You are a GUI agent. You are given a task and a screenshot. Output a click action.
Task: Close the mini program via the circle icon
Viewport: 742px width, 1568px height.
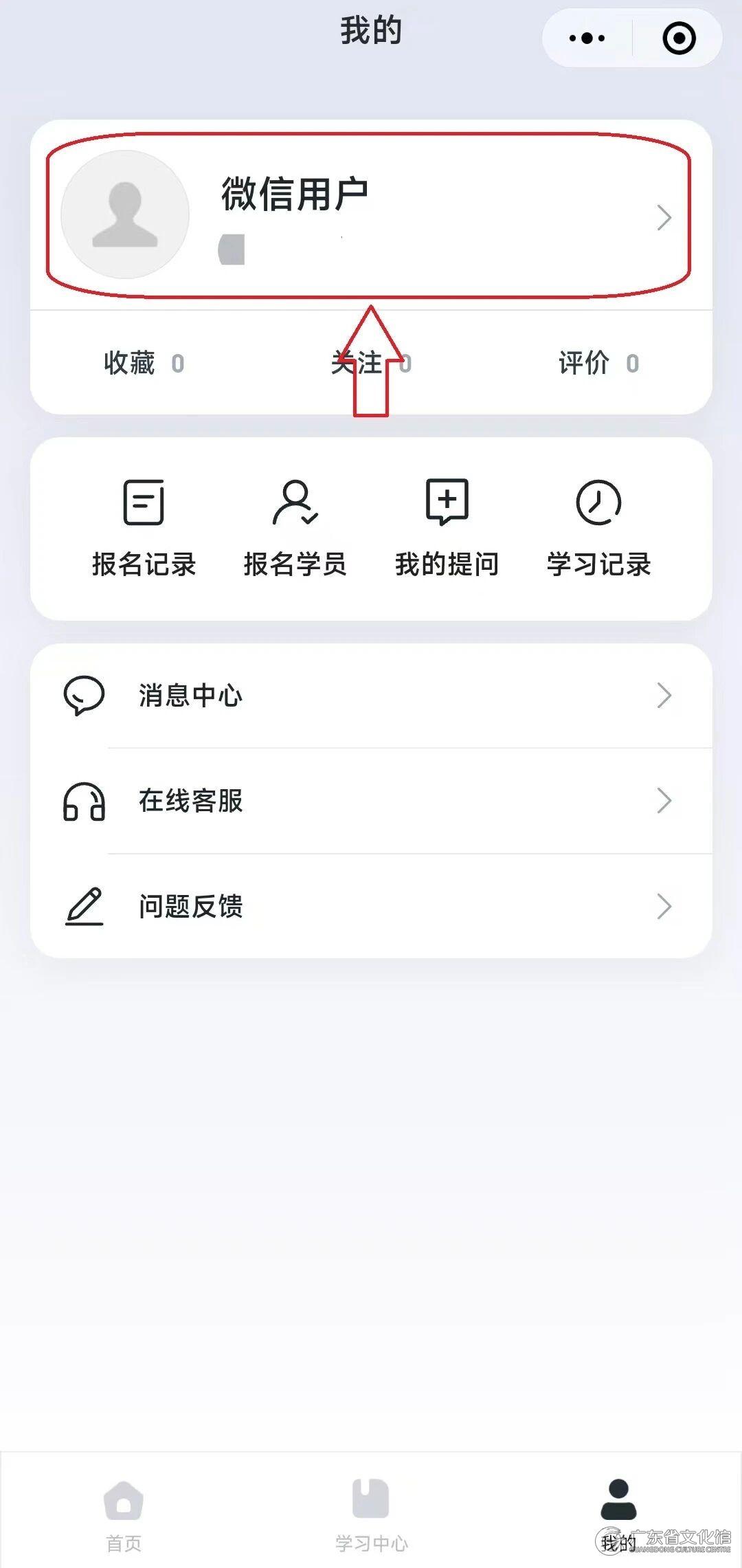click(x=679, y=38)
